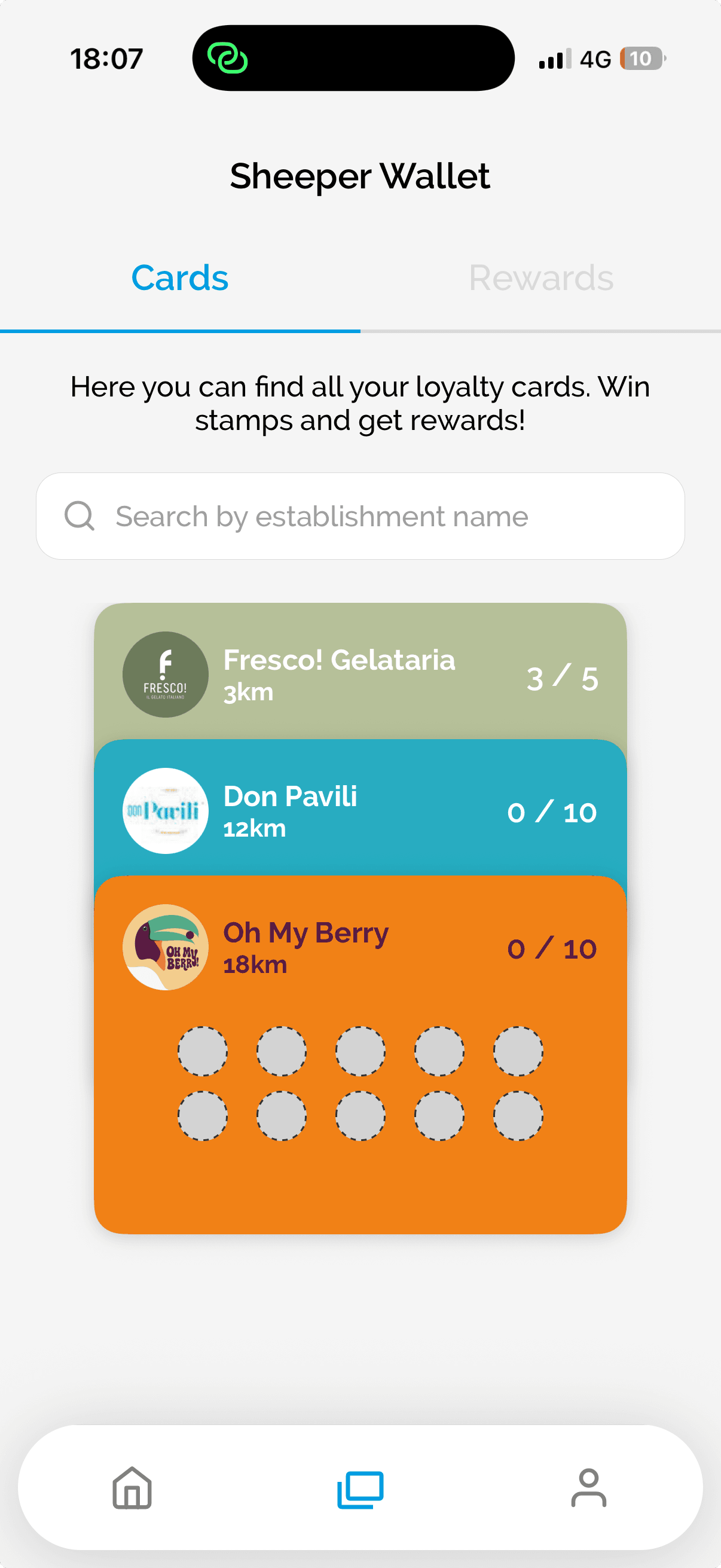Go to the home screen tab
The height and width of the screenshot is (1568, 721).
pos(132,1488)
